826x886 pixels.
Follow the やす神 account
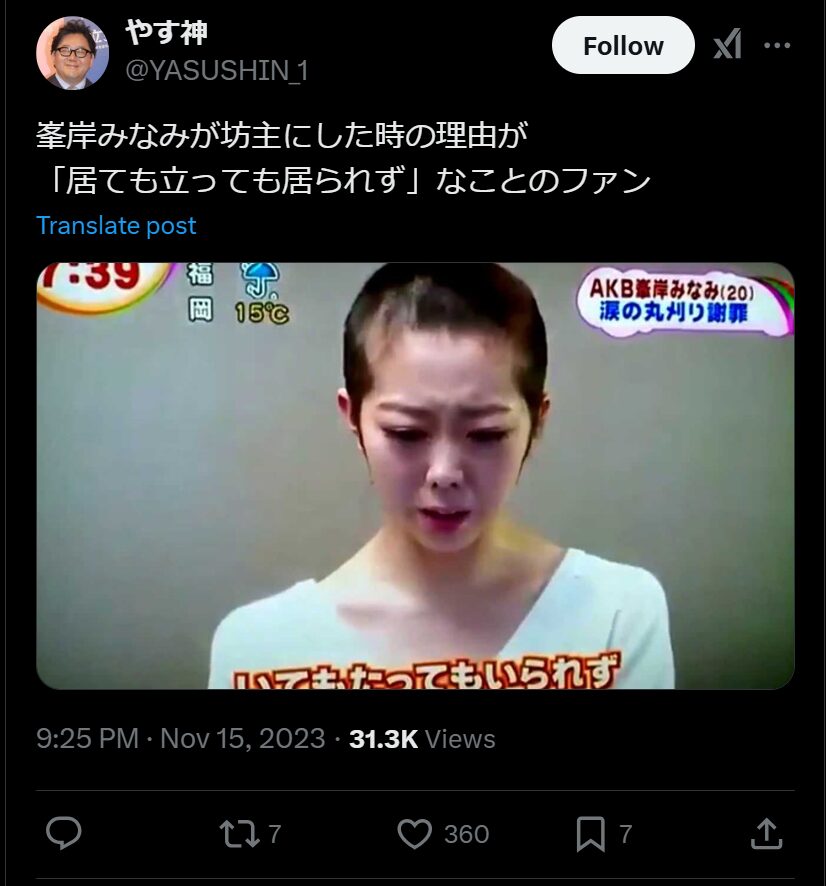coord(622,46)
